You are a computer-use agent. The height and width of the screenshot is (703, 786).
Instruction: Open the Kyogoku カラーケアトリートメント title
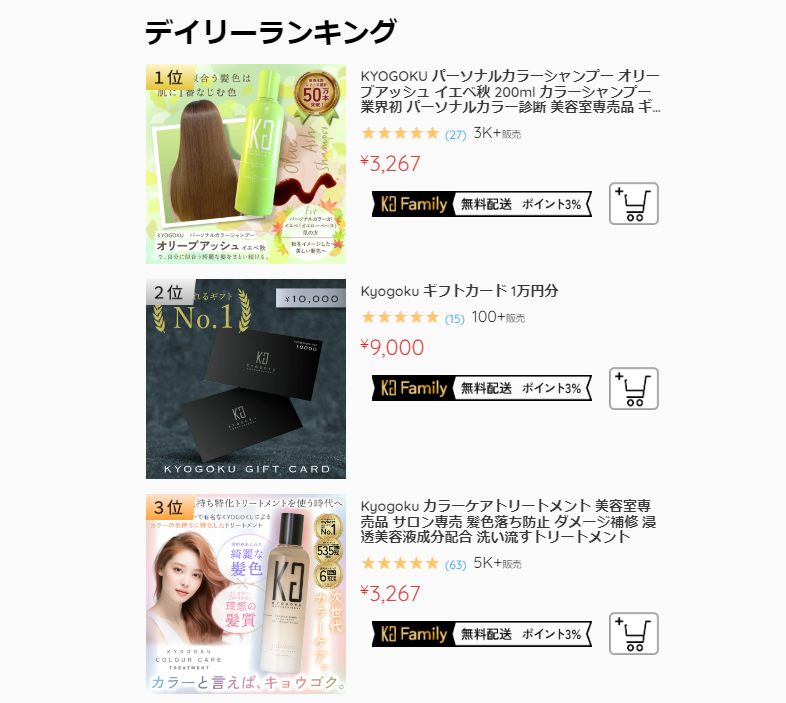(508, 521)
